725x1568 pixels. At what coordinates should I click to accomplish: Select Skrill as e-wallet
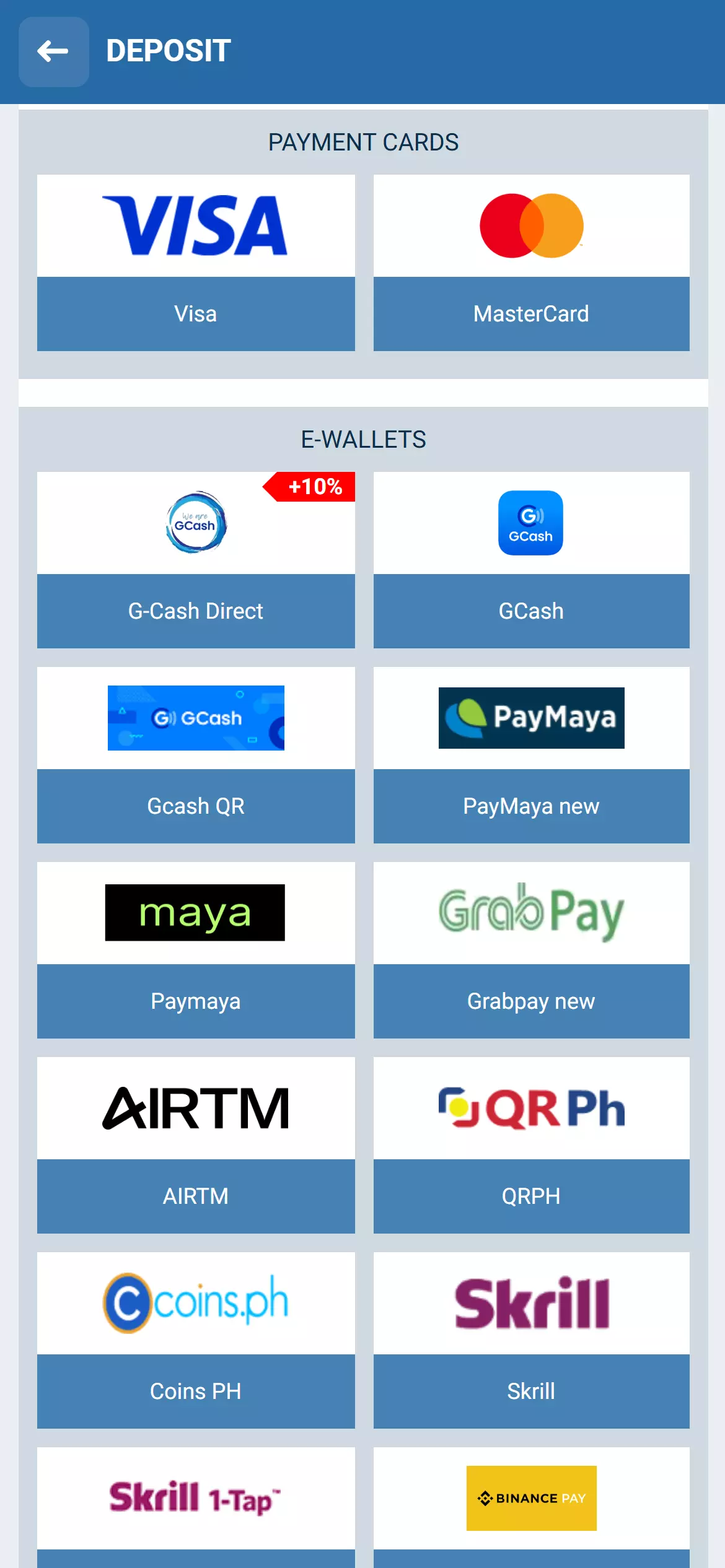coord(531,1340)
